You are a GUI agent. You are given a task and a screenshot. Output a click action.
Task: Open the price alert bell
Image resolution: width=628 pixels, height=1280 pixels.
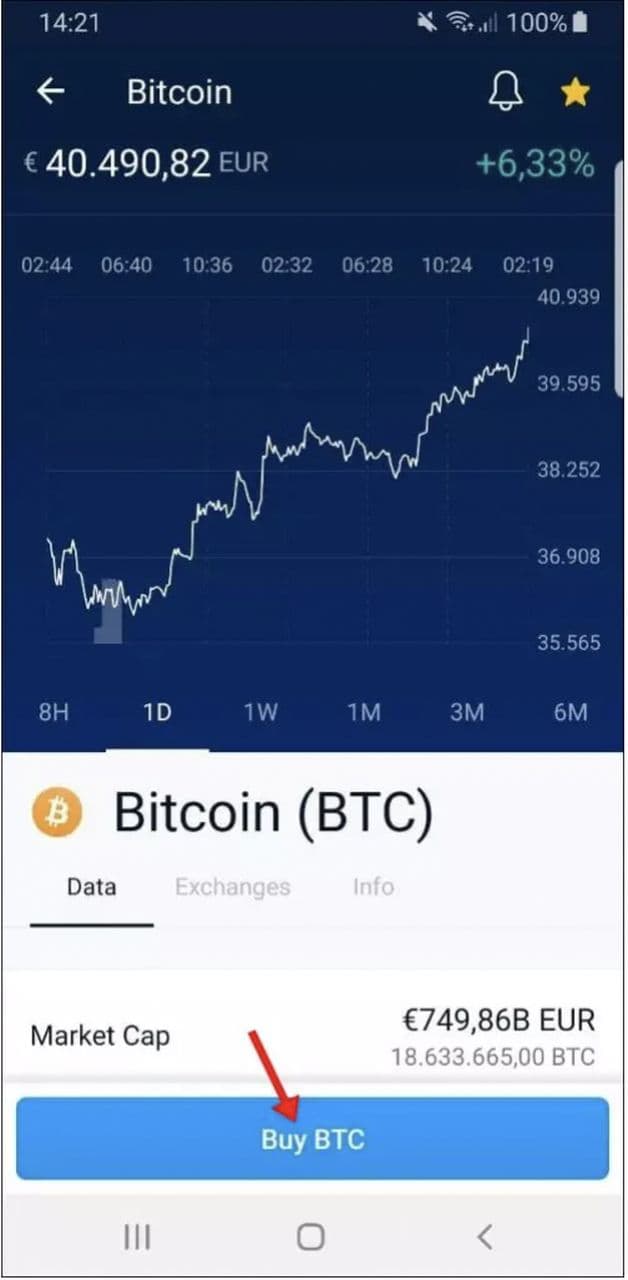point(505,92)
